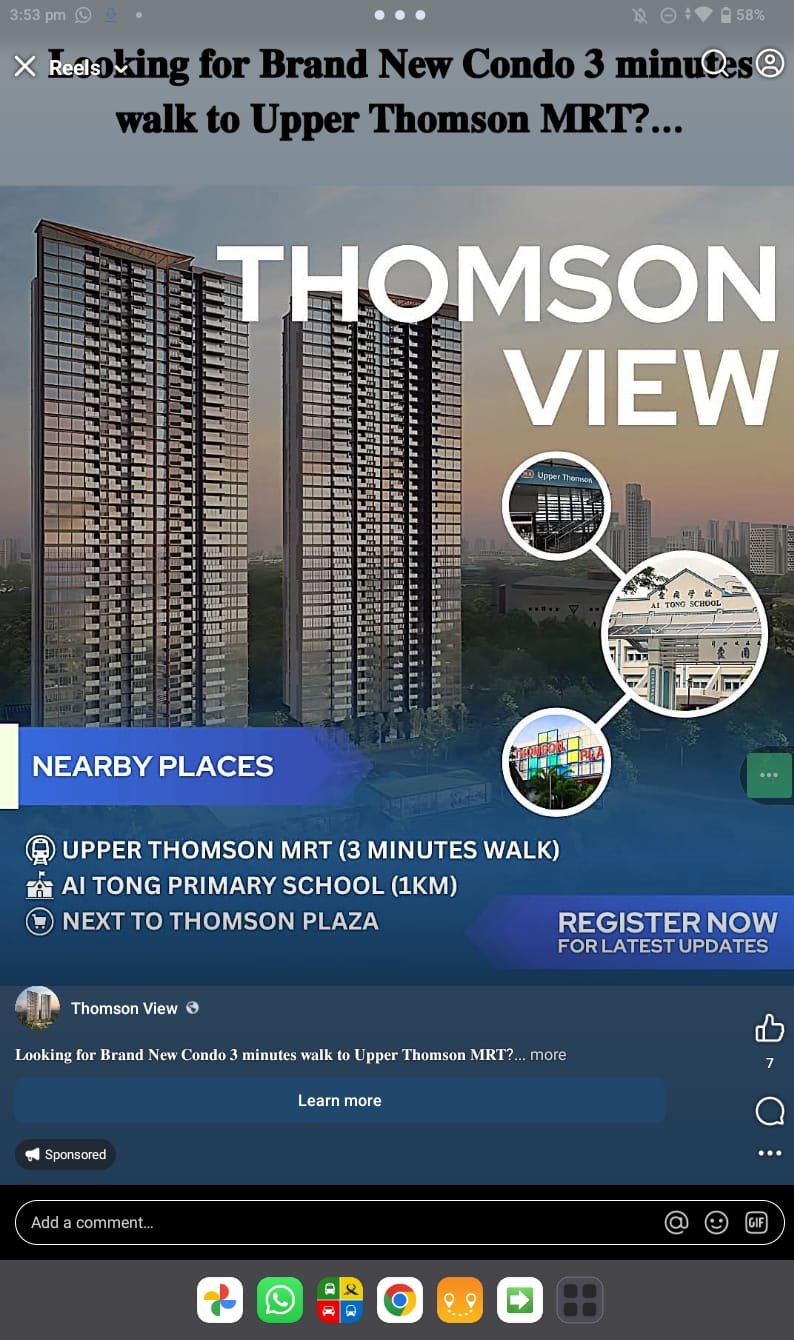
Task: Open Reels search
Action: tap(714, 64)
